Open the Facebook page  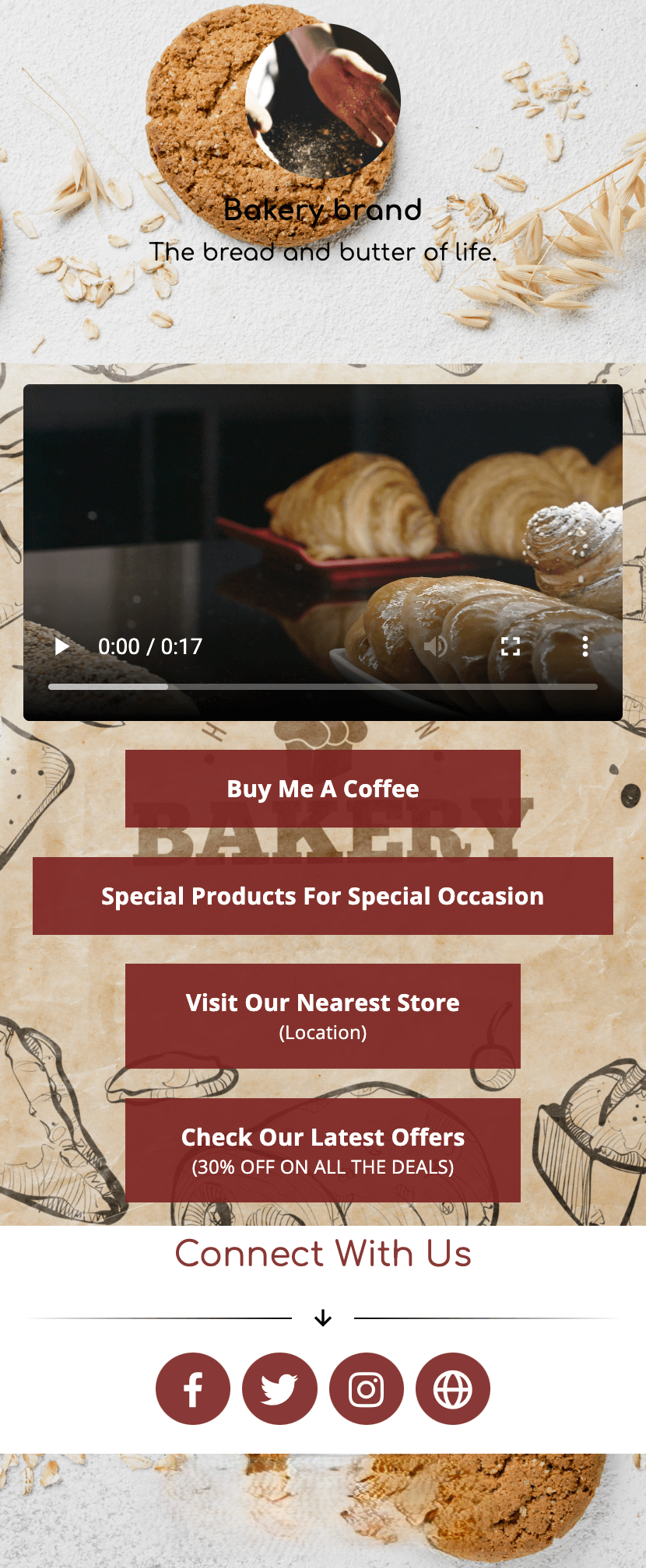coord(193,1389)
